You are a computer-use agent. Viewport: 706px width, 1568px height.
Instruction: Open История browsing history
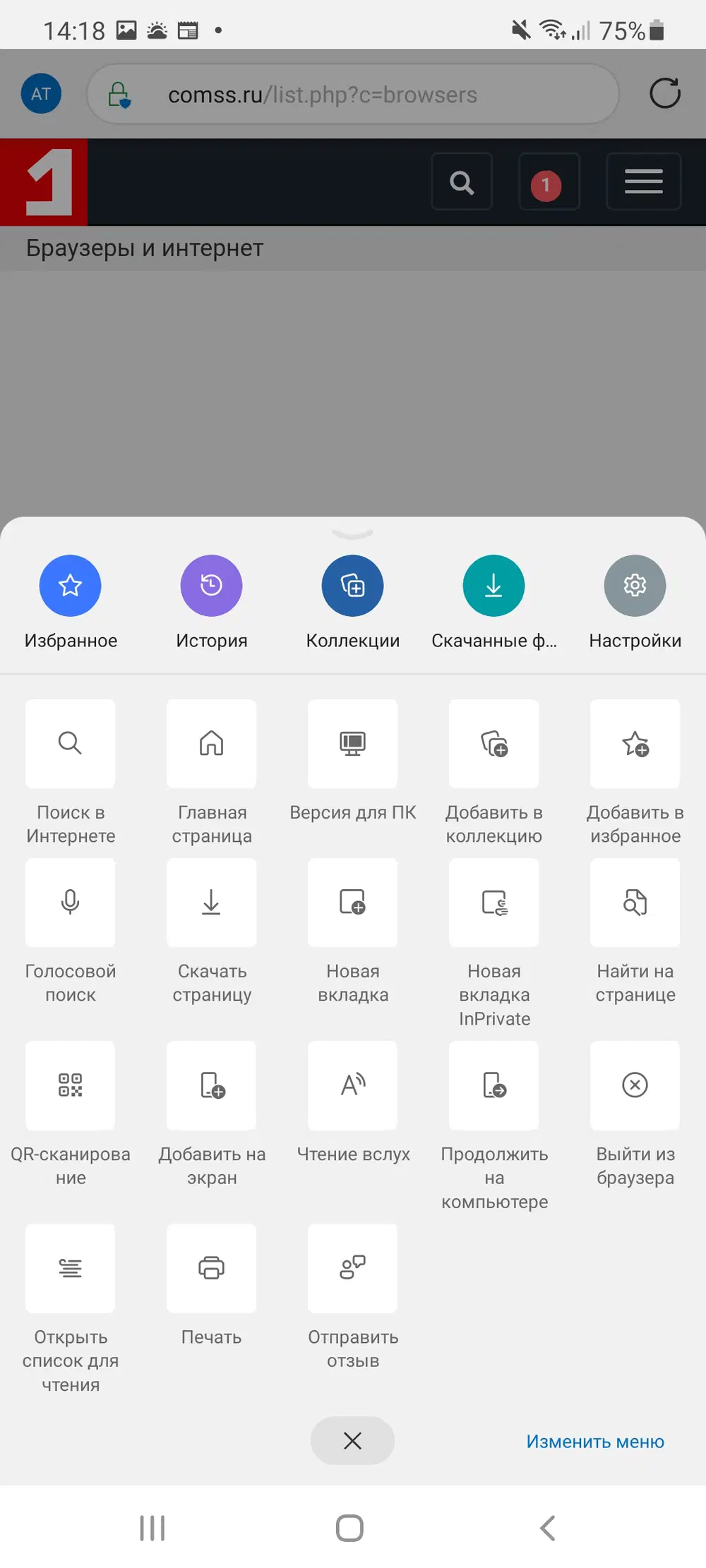pyautogui.click(x=211, y=586)
